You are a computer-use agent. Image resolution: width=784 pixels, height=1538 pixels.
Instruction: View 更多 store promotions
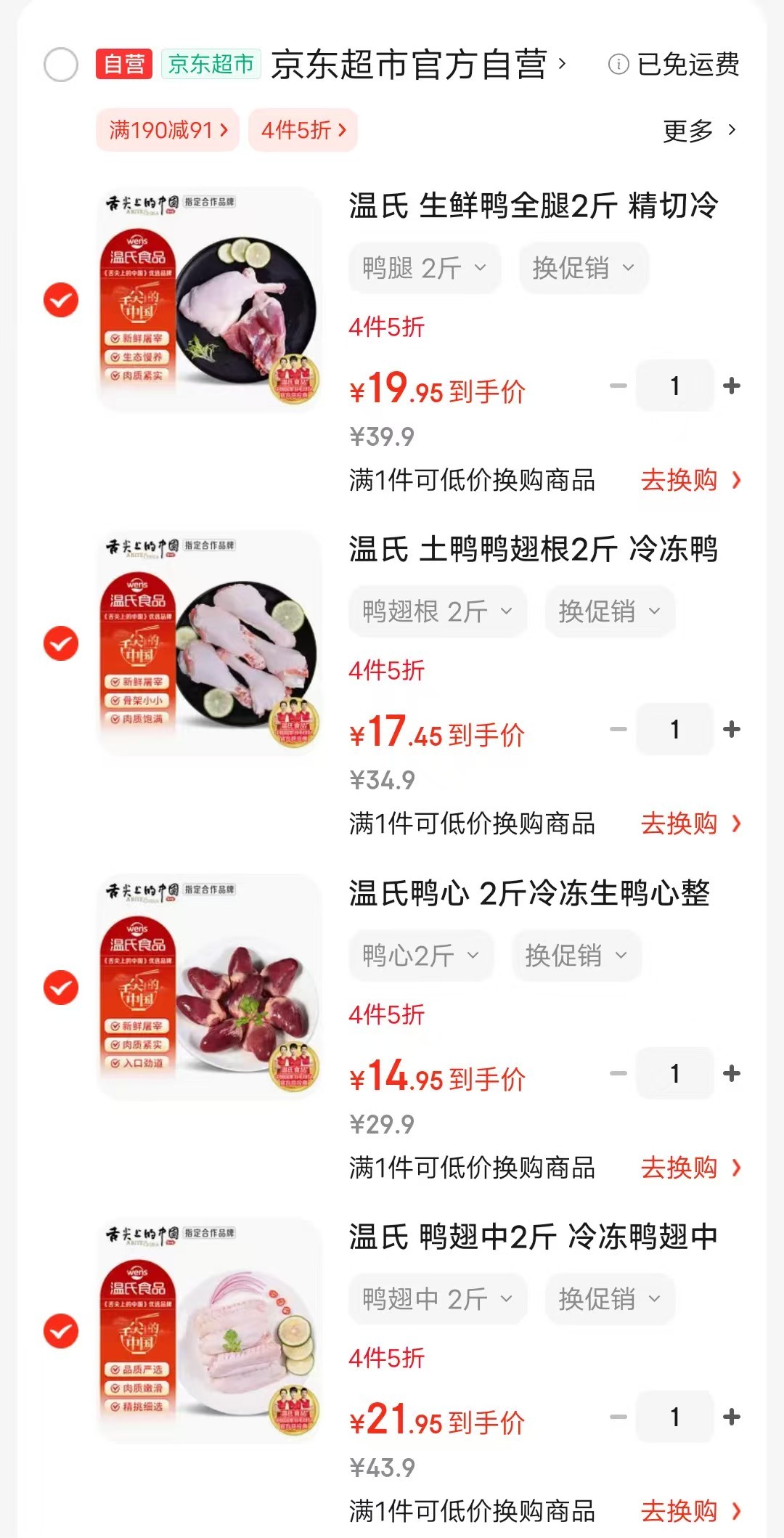pos(699,131)
